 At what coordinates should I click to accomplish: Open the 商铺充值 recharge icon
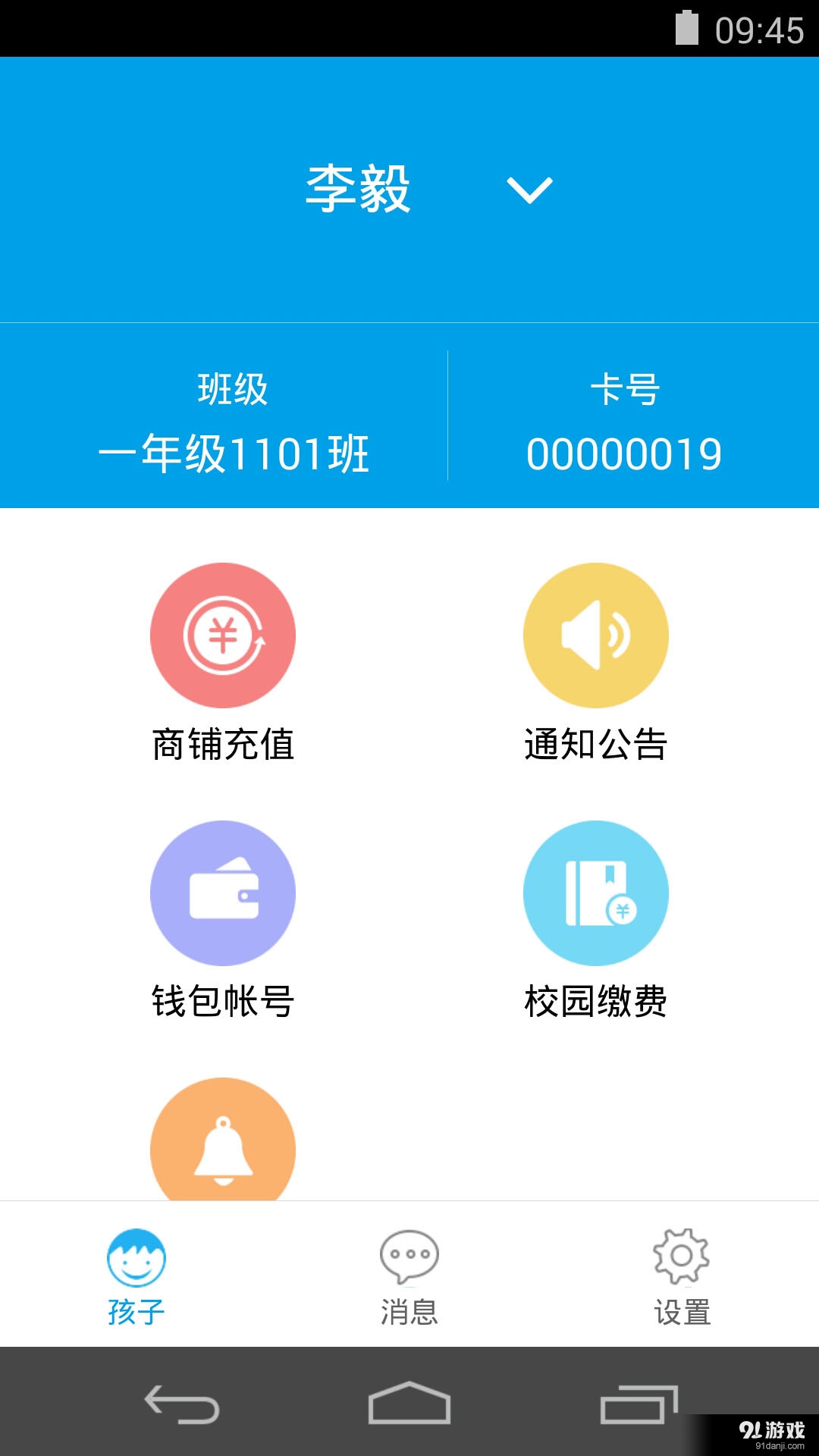[x=221, y=635]
